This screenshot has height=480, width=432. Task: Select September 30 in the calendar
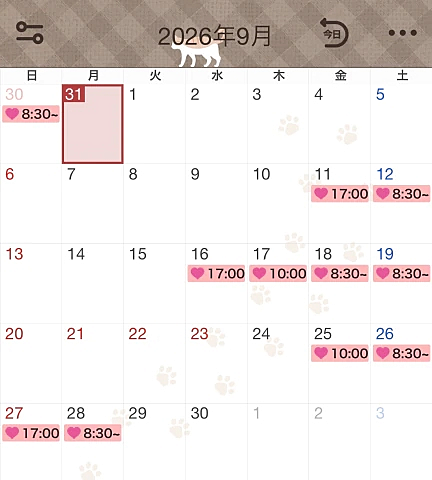click(x=216, y=442)
